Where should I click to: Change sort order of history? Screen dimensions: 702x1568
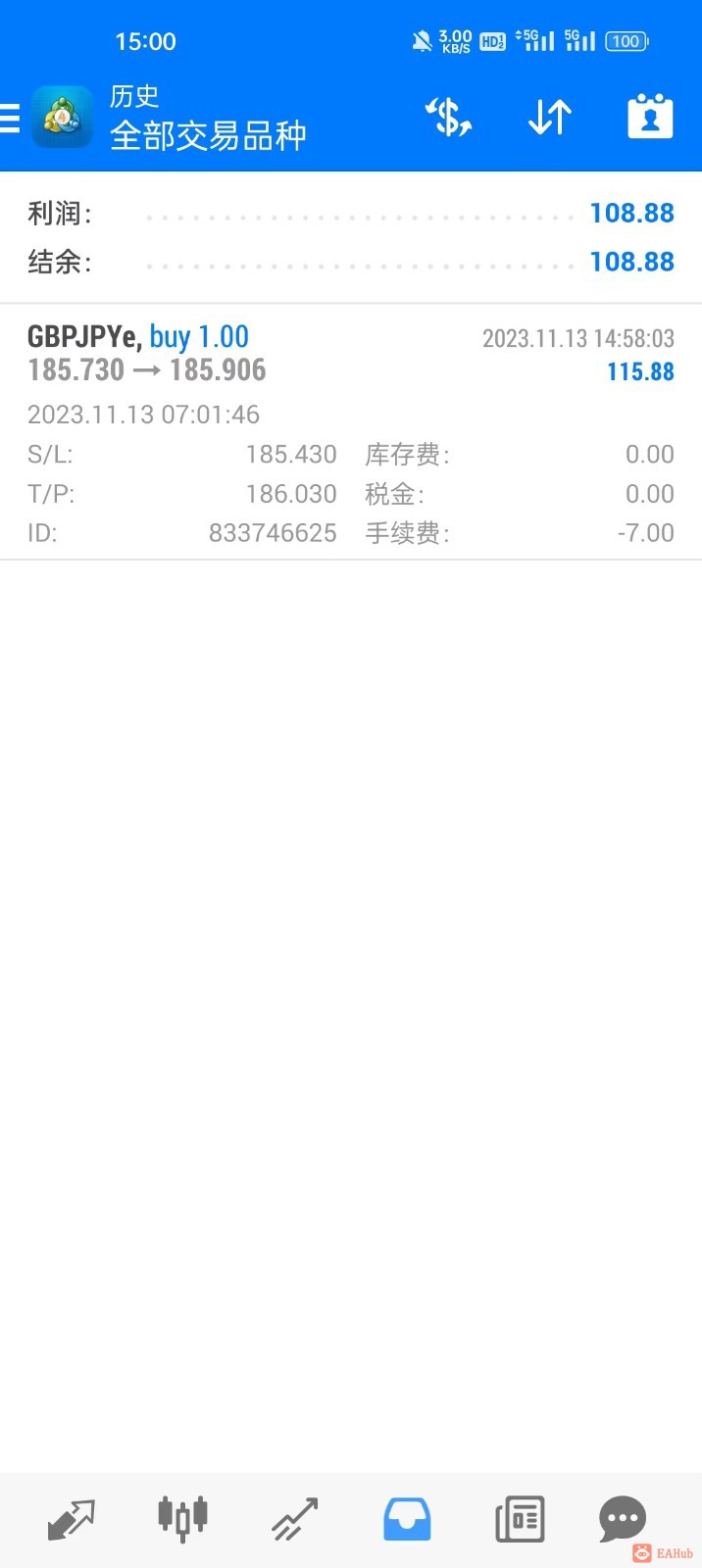549,118
